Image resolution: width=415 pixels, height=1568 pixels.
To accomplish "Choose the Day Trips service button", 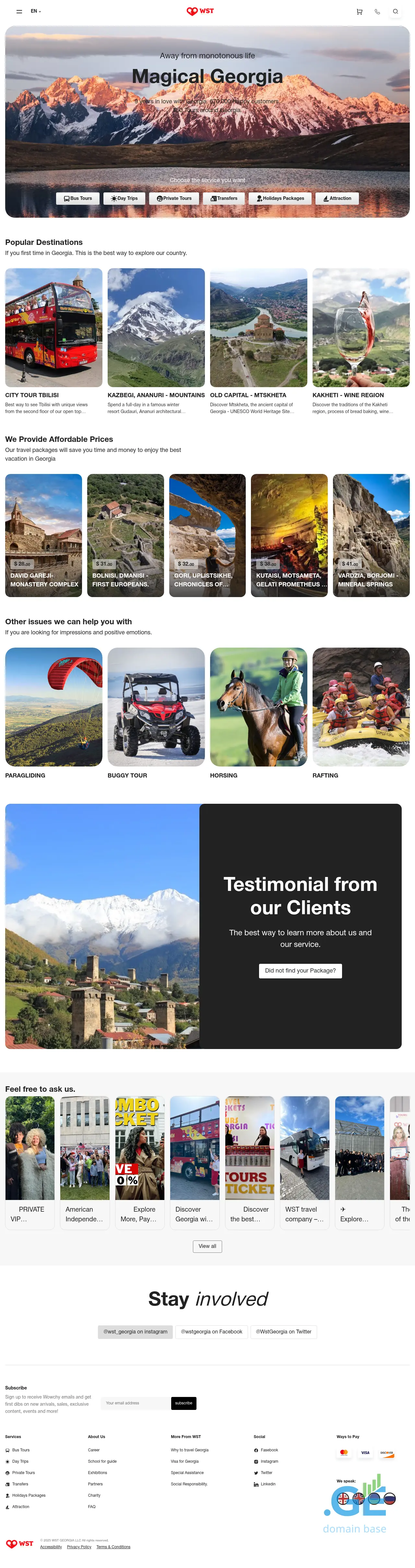I will coord(124,199).
